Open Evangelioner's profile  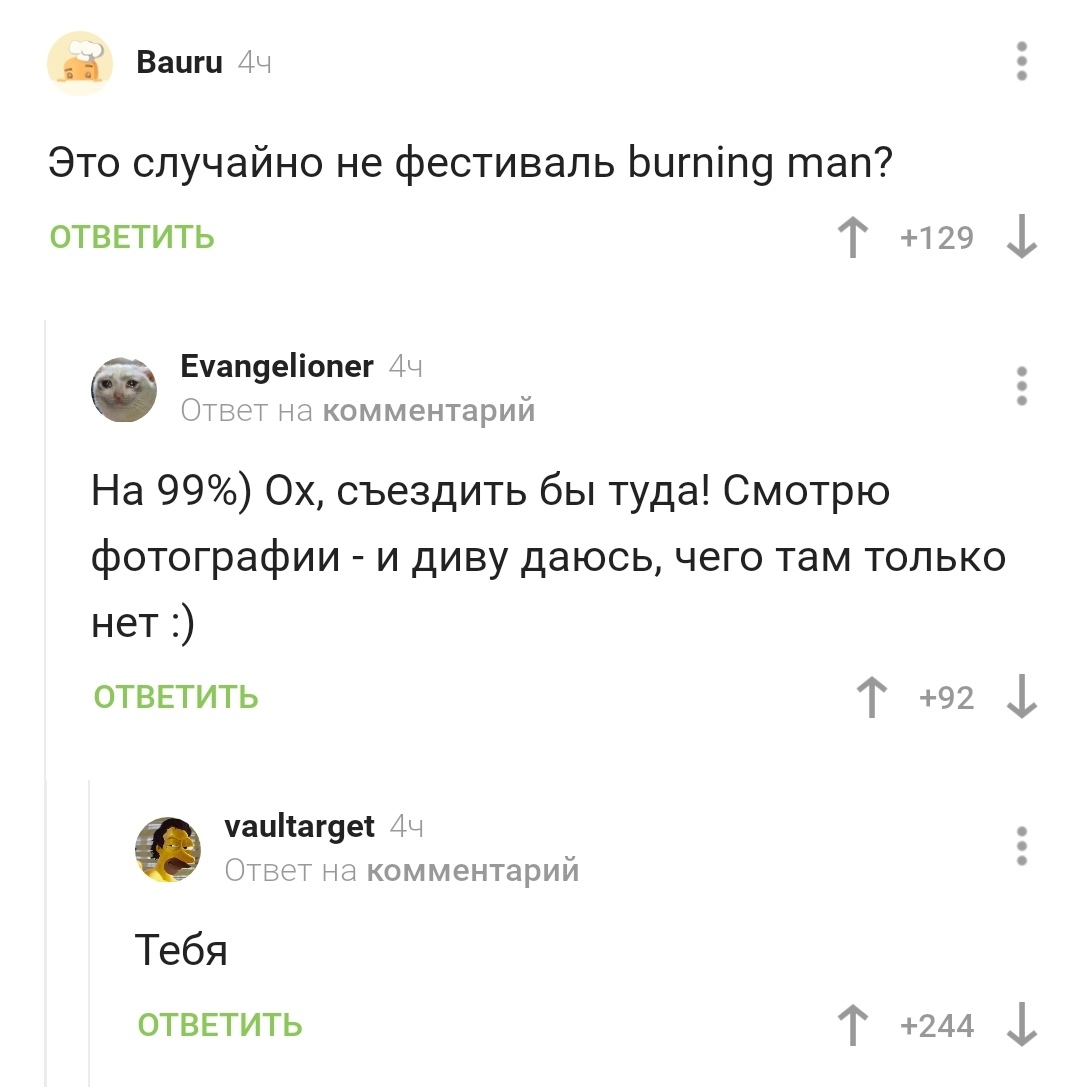(276, 367)
